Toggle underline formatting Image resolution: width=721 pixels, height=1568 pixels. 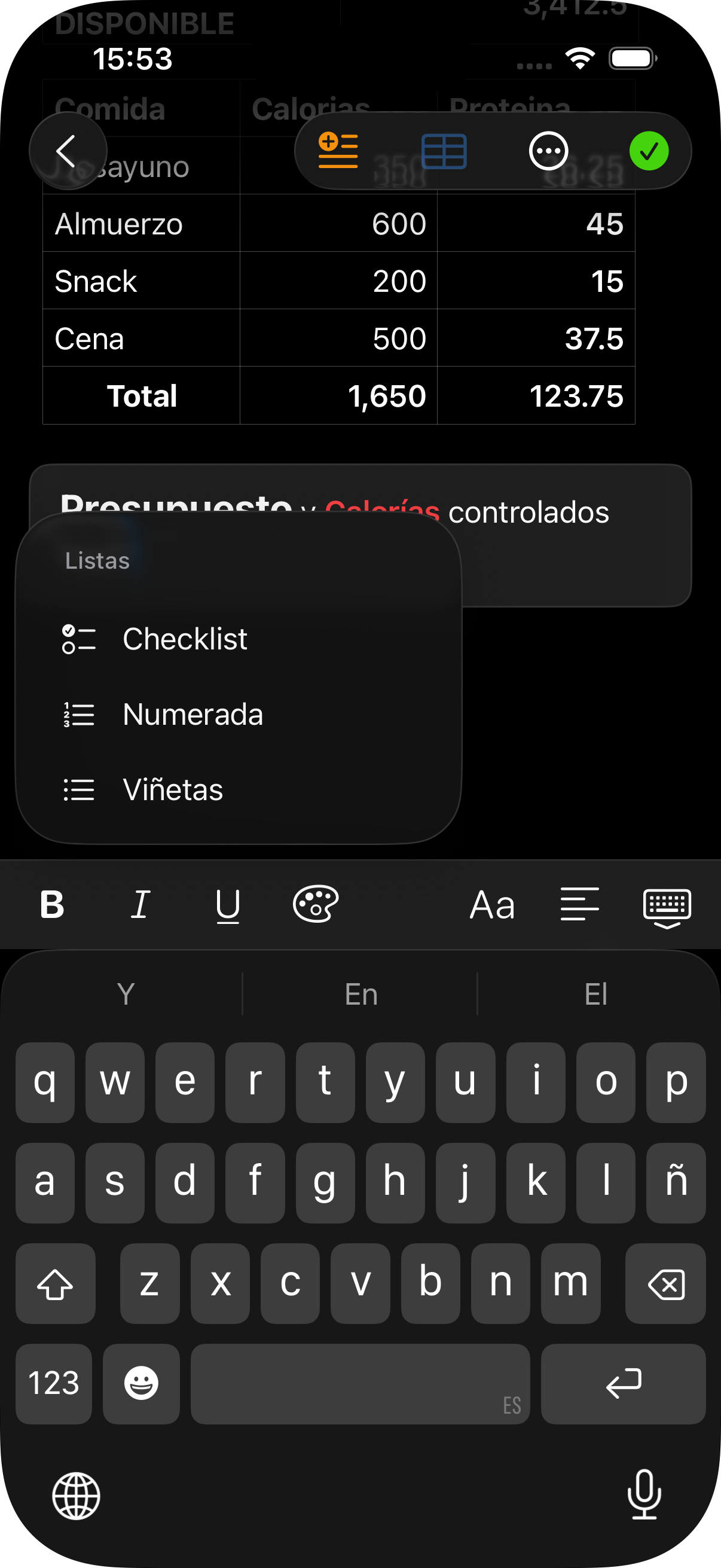click(228, 907)
